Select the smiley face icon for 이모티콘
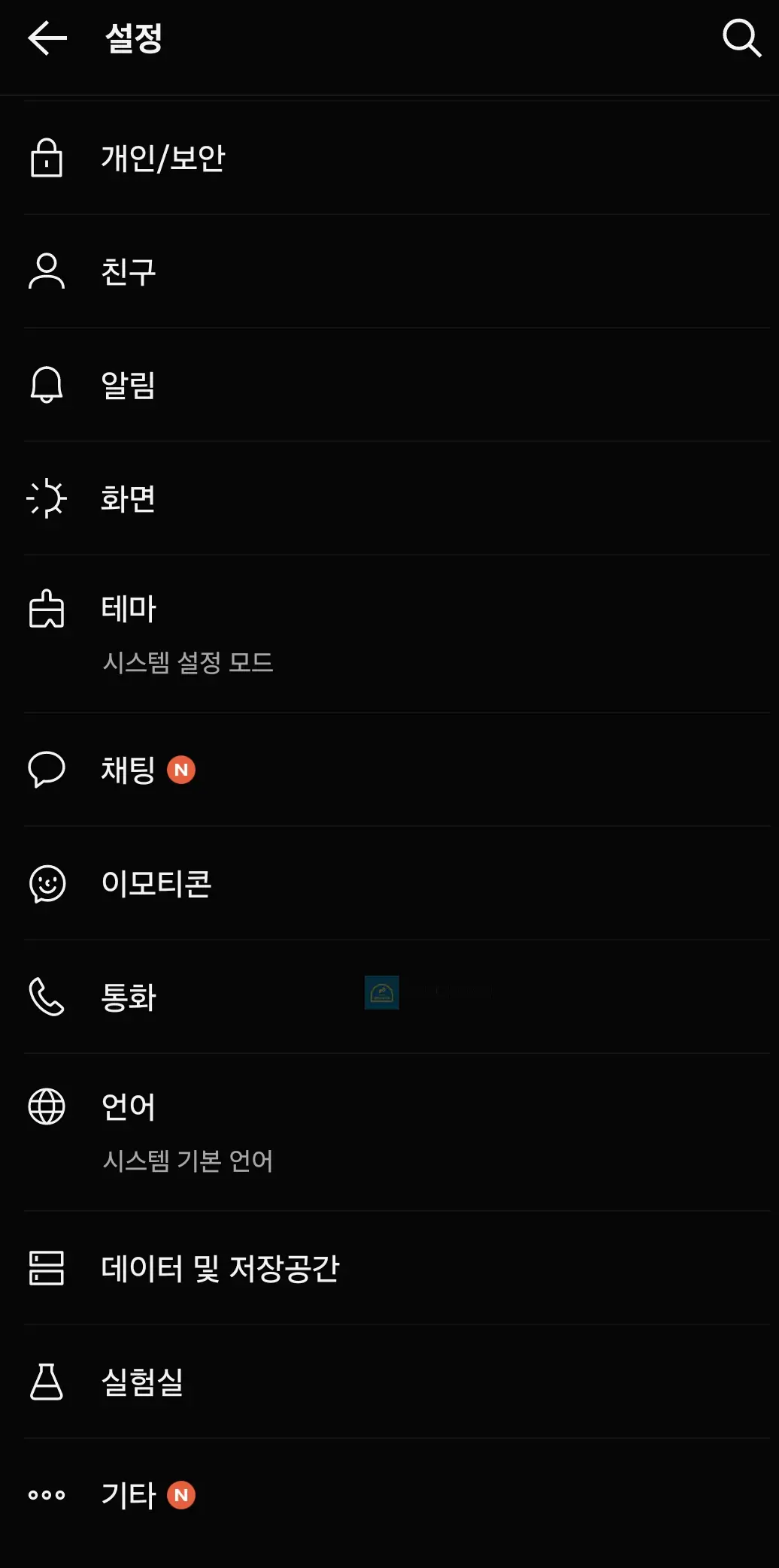Image resolution: width=779 pixels, height=1568 pixels. (47, 885)
